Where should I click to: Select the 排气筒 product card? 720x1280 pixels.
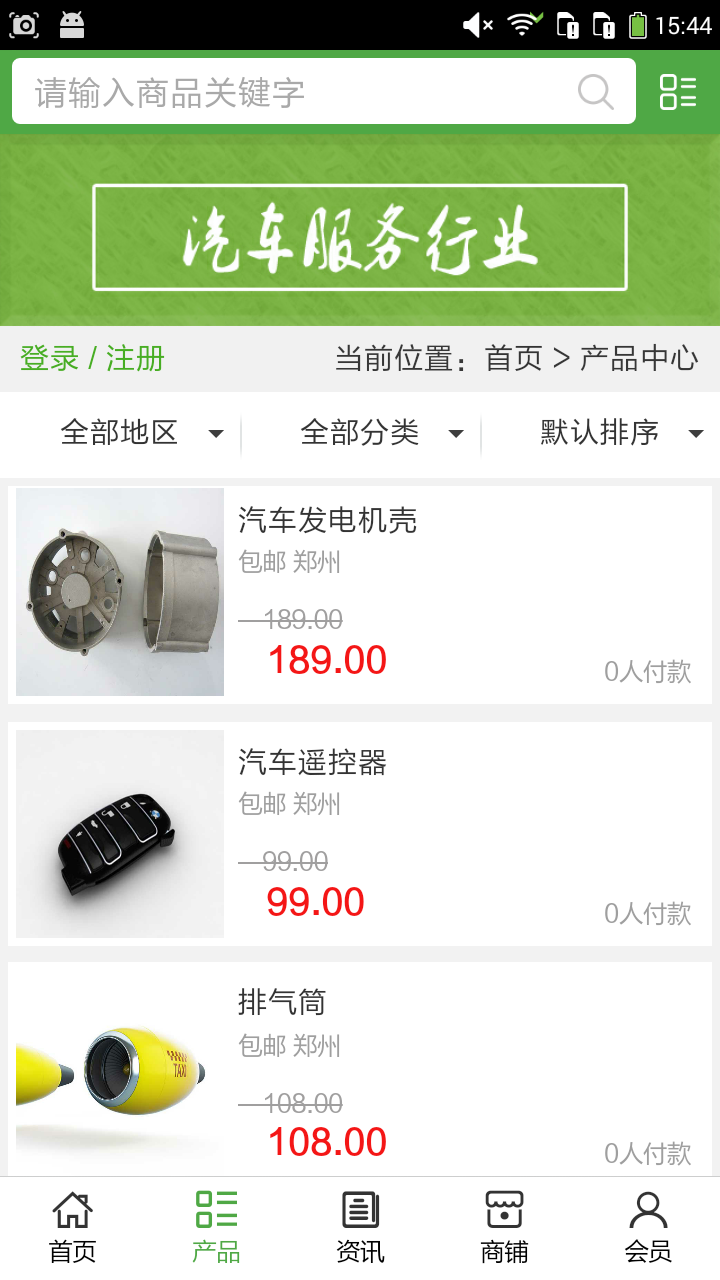coord(360,1070)
